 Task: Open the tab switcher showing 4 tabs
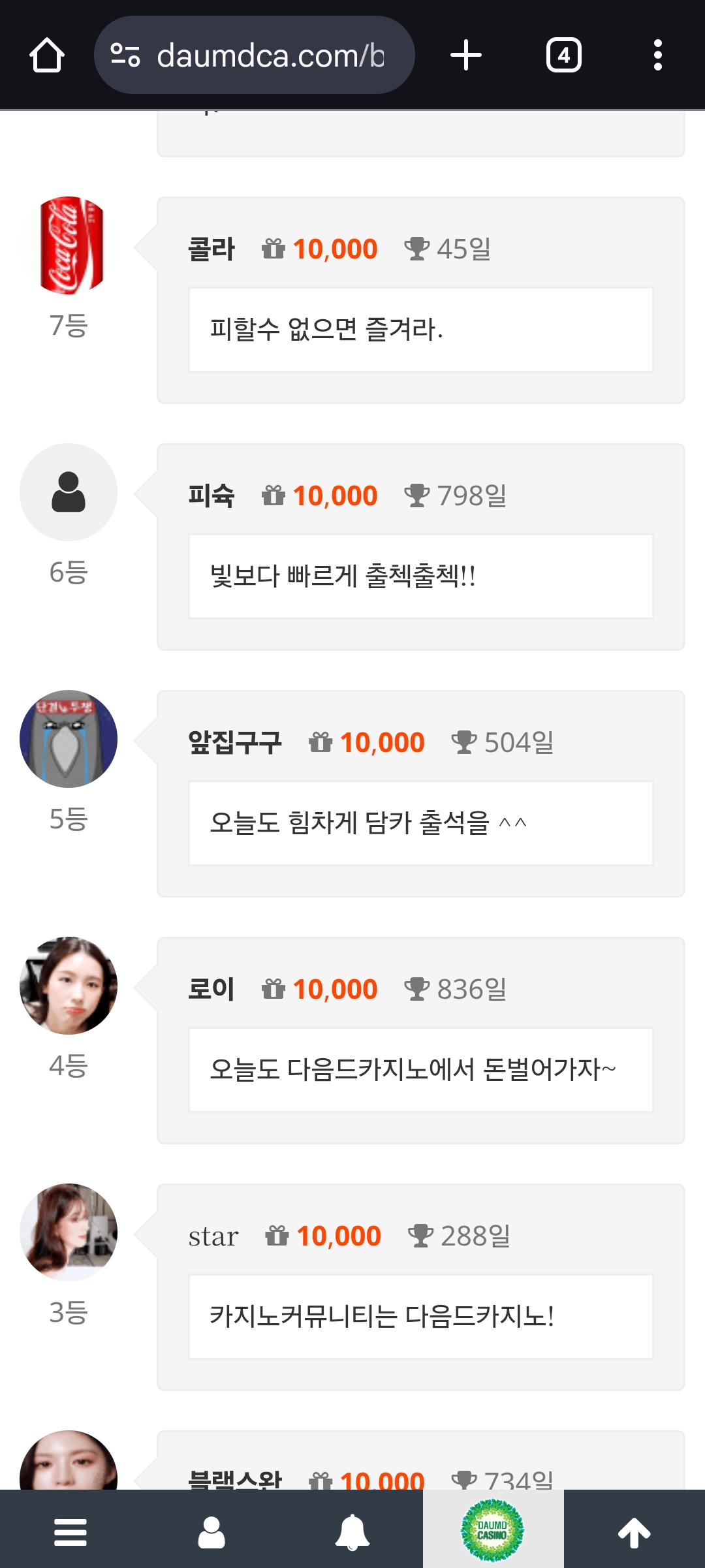pyautogui.click(x=564, y=55)
